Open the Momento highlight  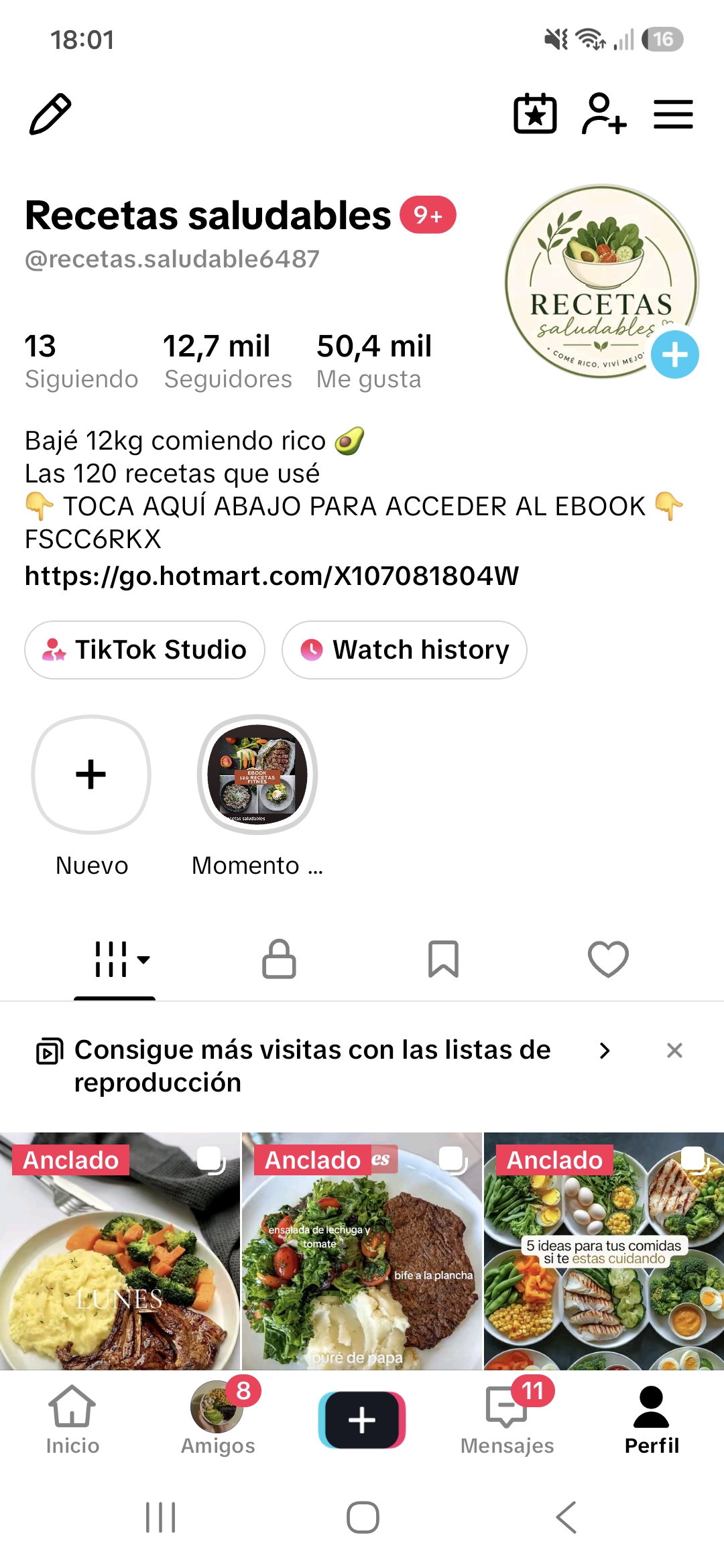pyautogui.click(x=257, y=775)
